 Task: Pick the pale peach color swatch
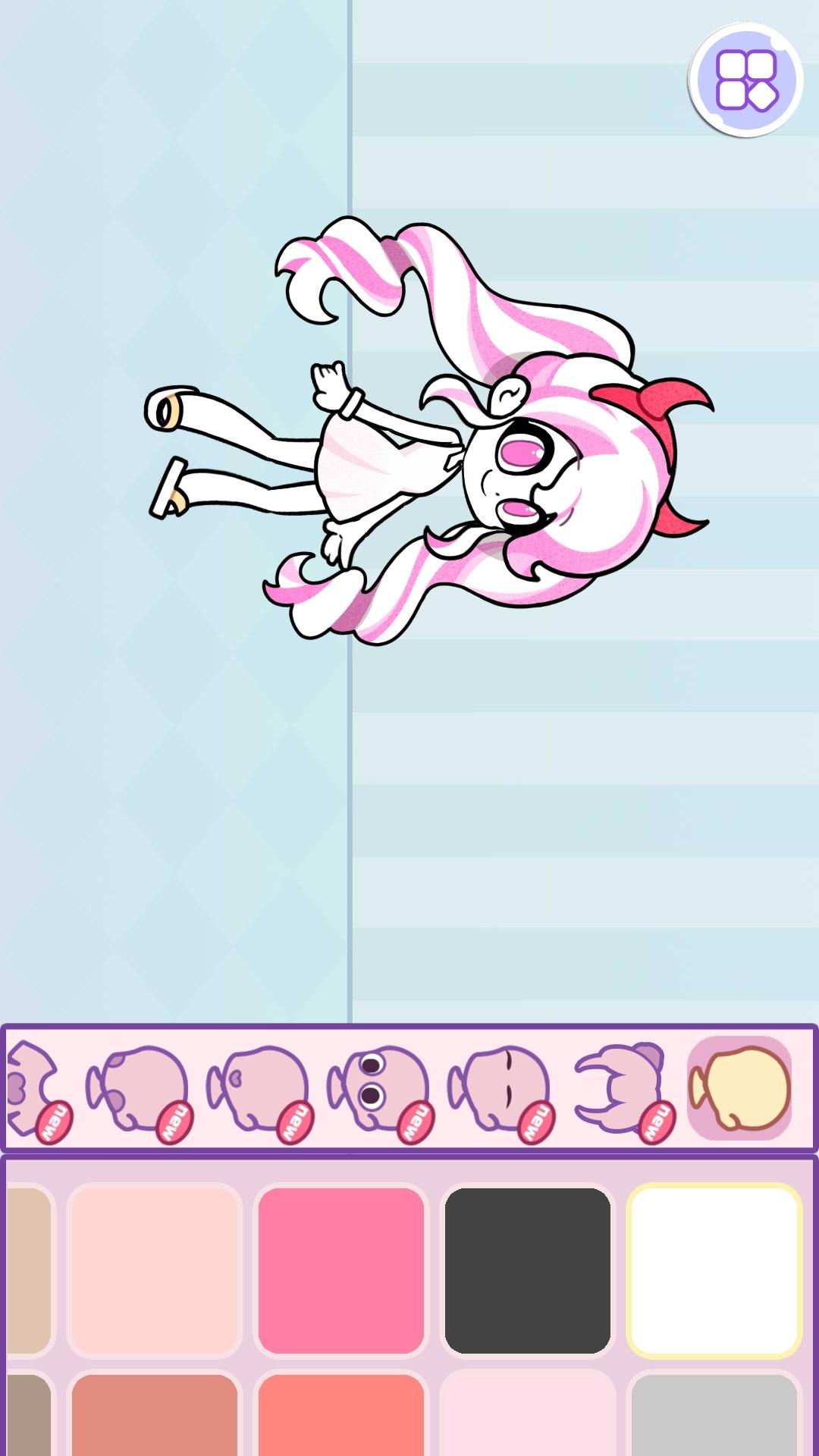click(155, 1270)
